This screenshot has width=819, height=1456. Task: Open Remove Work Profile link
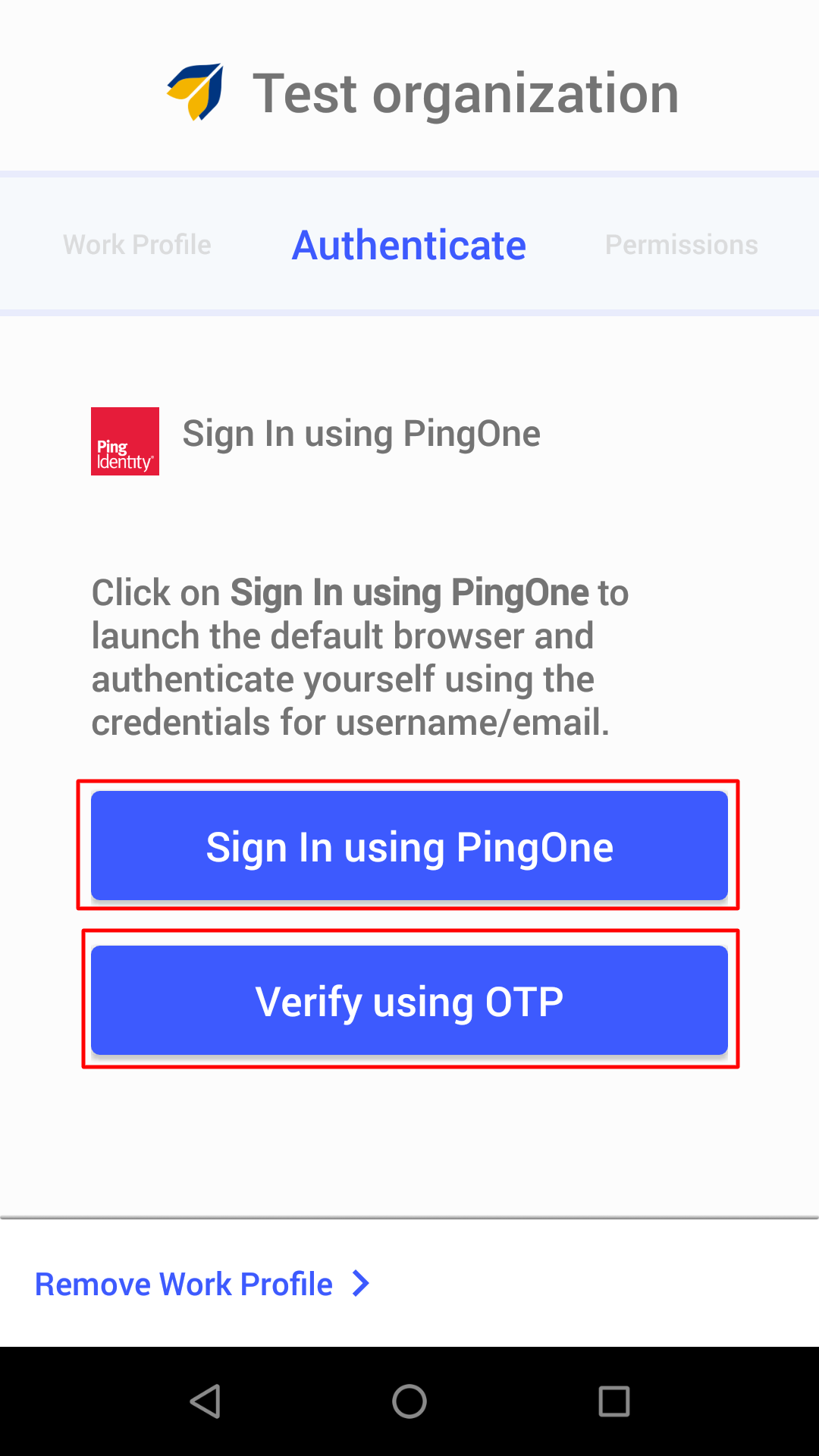tap(202, 1284)
